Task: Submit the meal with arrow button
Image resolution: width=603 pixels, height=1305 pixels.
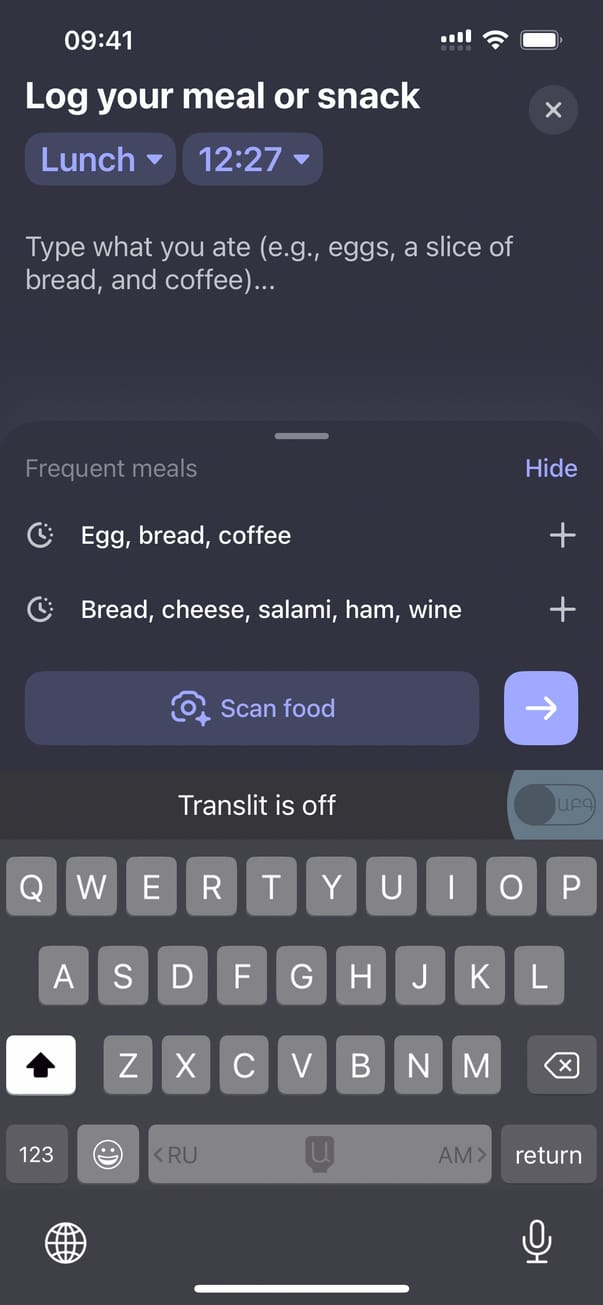Action: point(541,708)
